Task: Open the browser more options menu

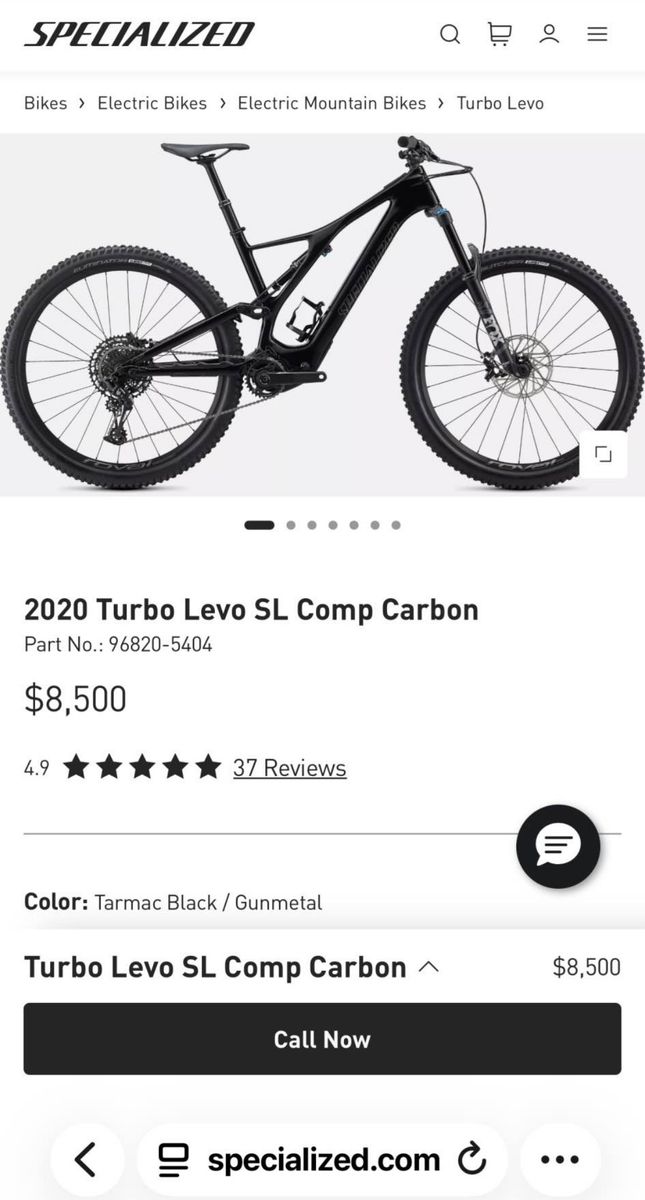Action: 560,1160
